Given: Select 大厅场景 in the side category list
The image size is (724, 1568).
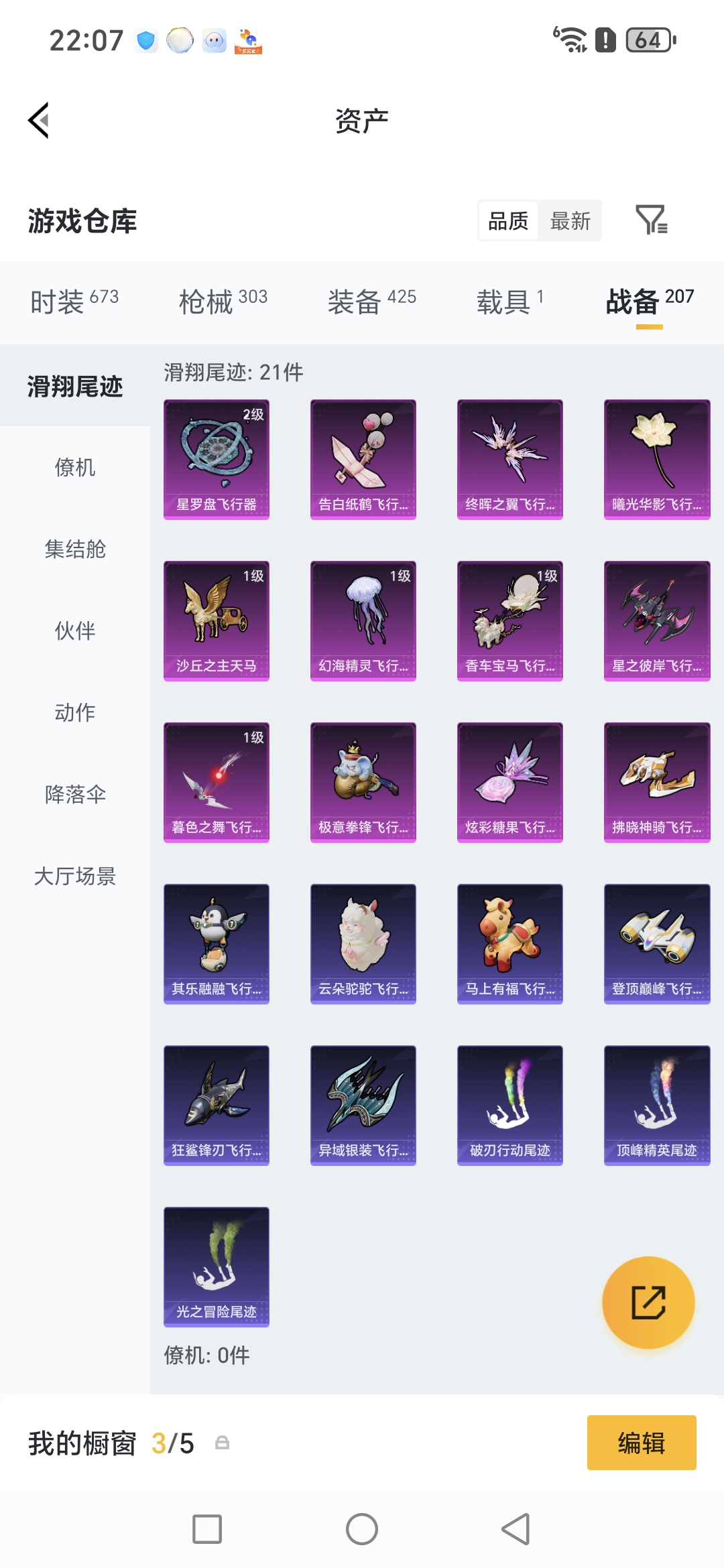Looking at the screenshot, I should [x=75, y=876].
